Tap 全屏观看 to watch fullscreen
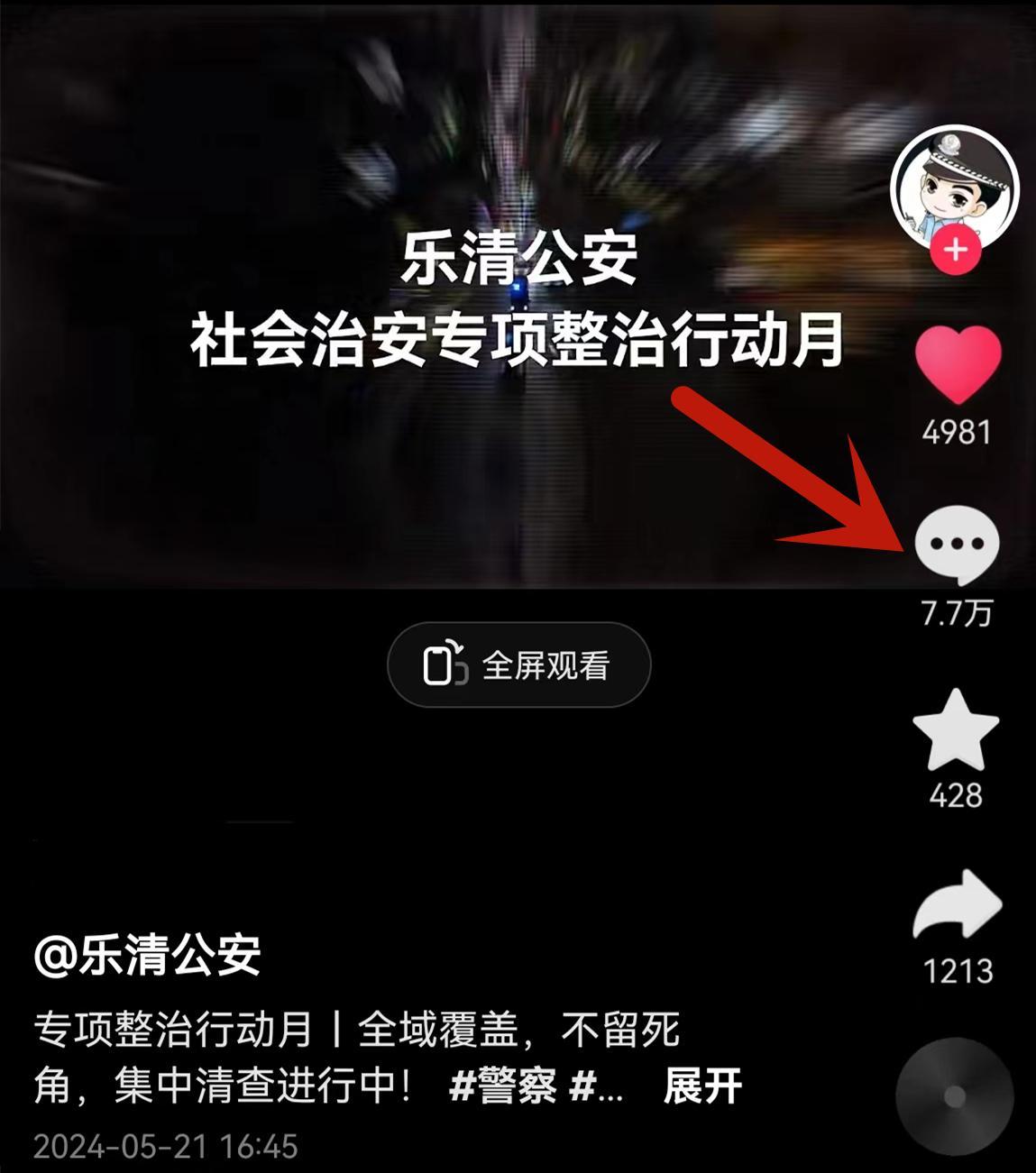1036x1173 pixels. (x=518, y=665)
